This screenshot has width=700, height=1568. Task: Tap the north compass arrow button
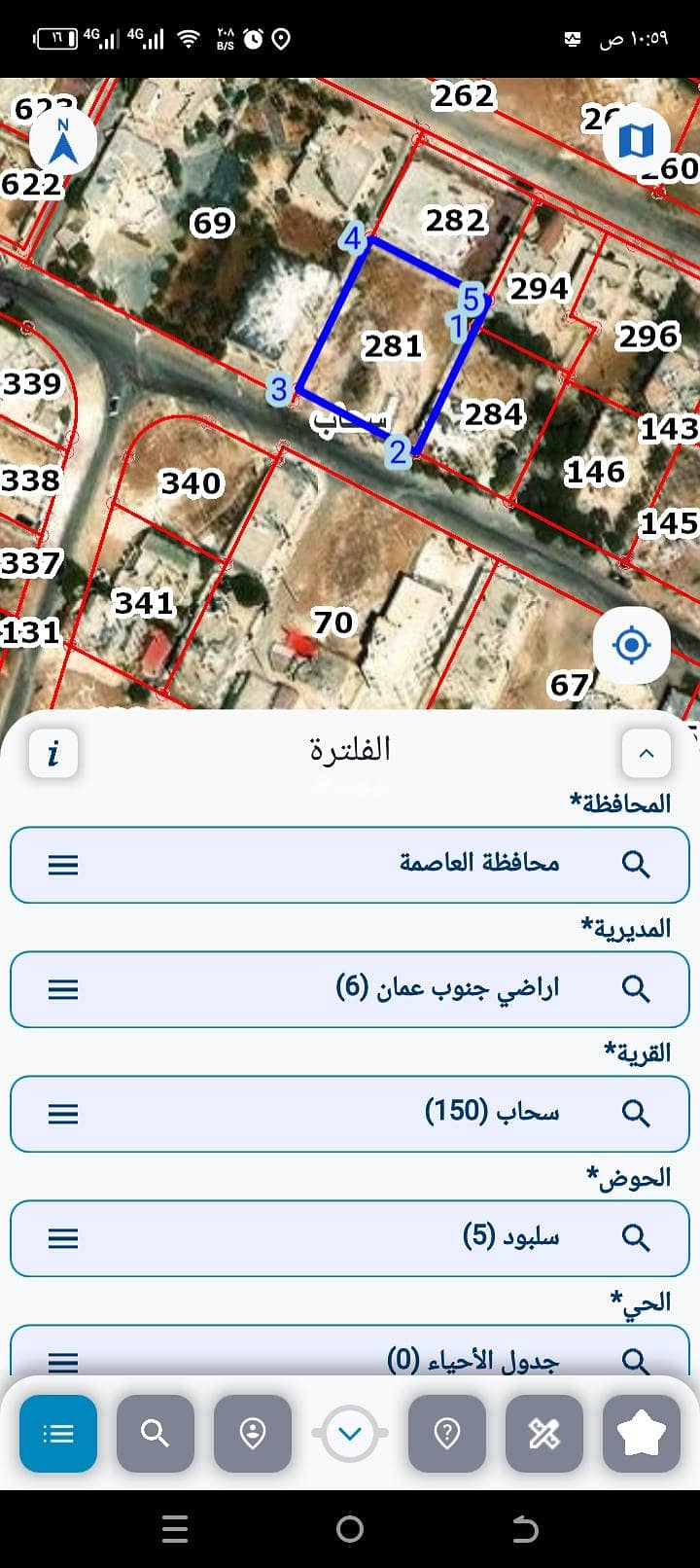tap(63, 143)
